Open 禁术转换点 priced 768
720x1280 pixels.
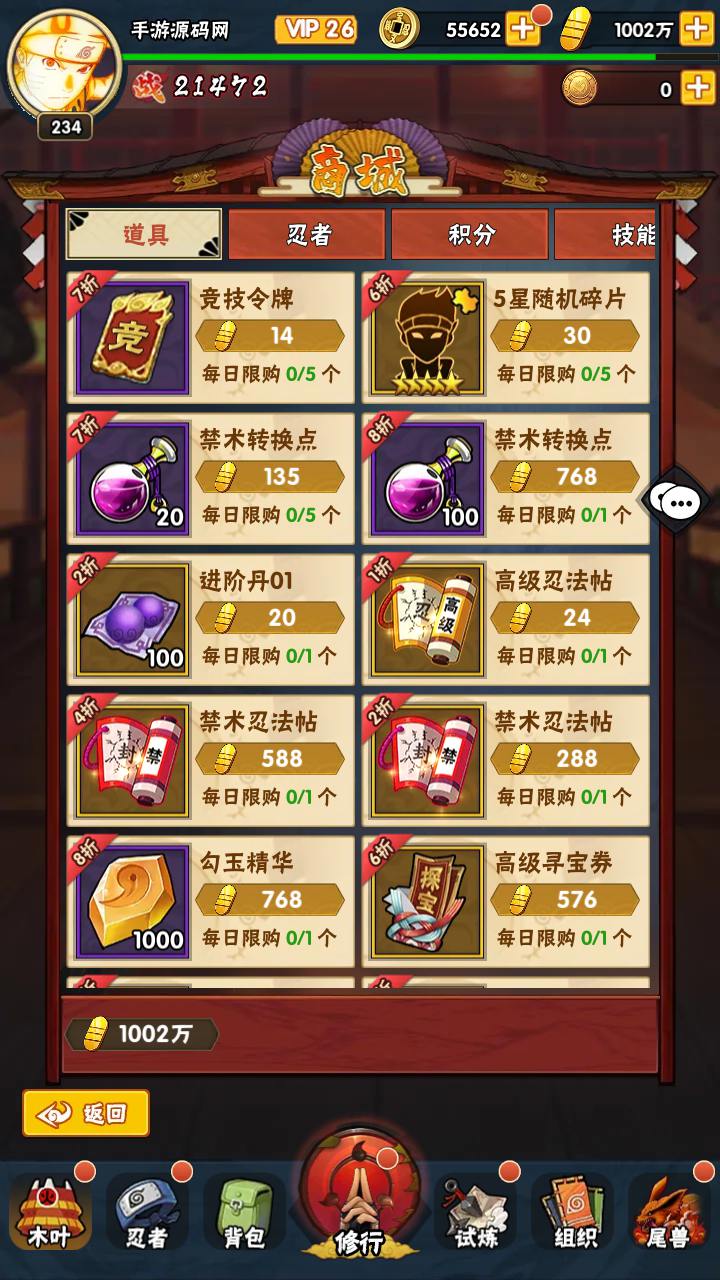(x=505, y=478)
